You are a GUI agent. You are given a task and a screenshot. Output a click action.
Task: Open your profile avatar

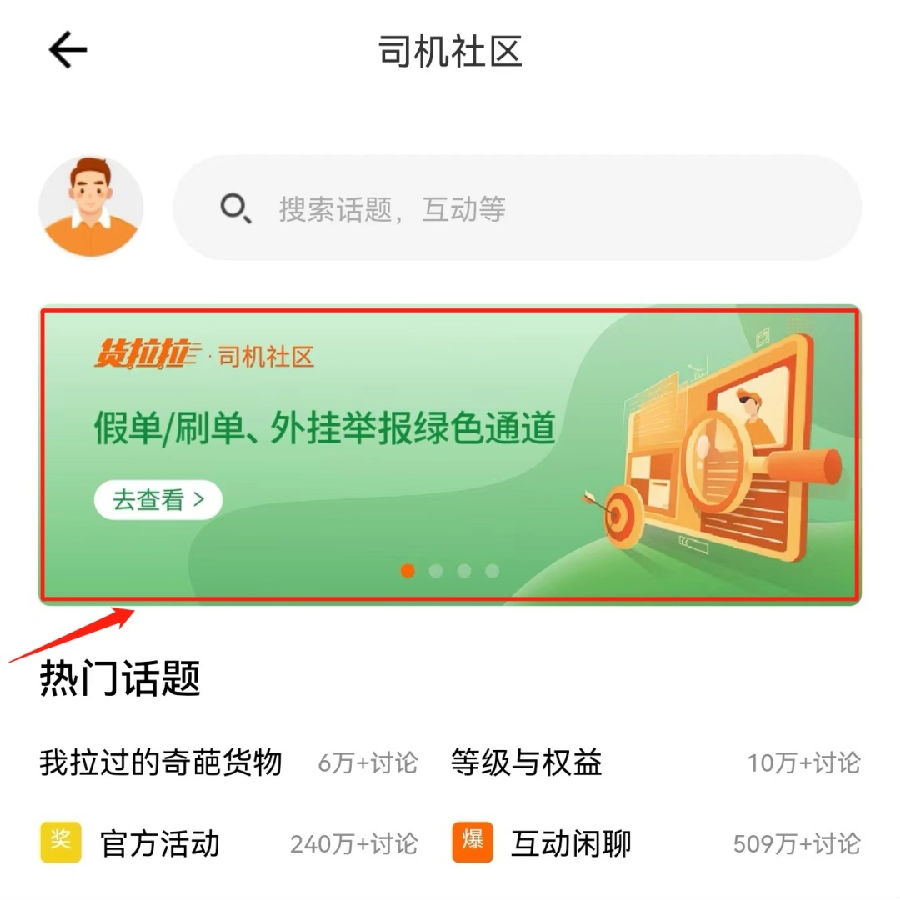[x=91, y=208]
